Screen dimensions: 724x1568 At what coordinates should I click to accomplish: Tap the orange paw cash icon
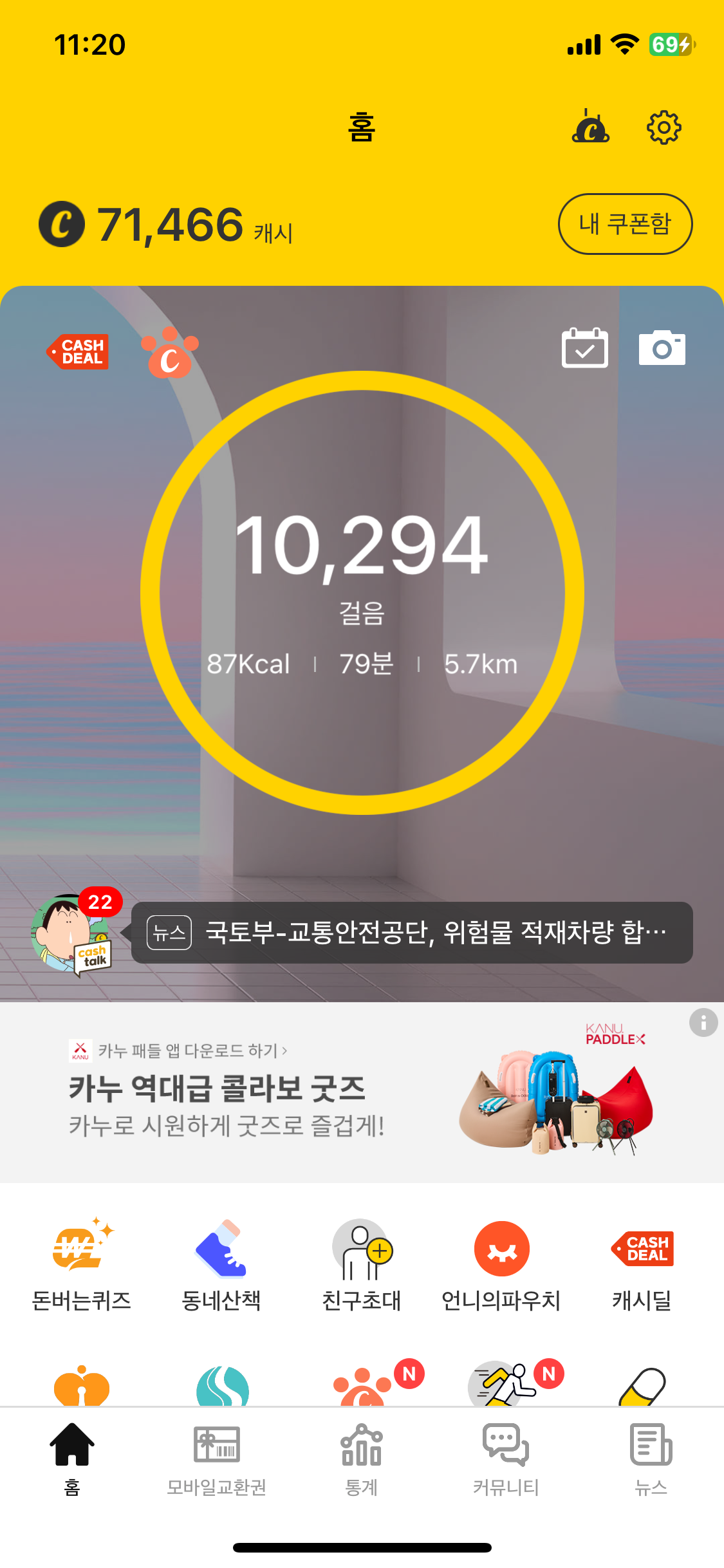pos(170,353)
